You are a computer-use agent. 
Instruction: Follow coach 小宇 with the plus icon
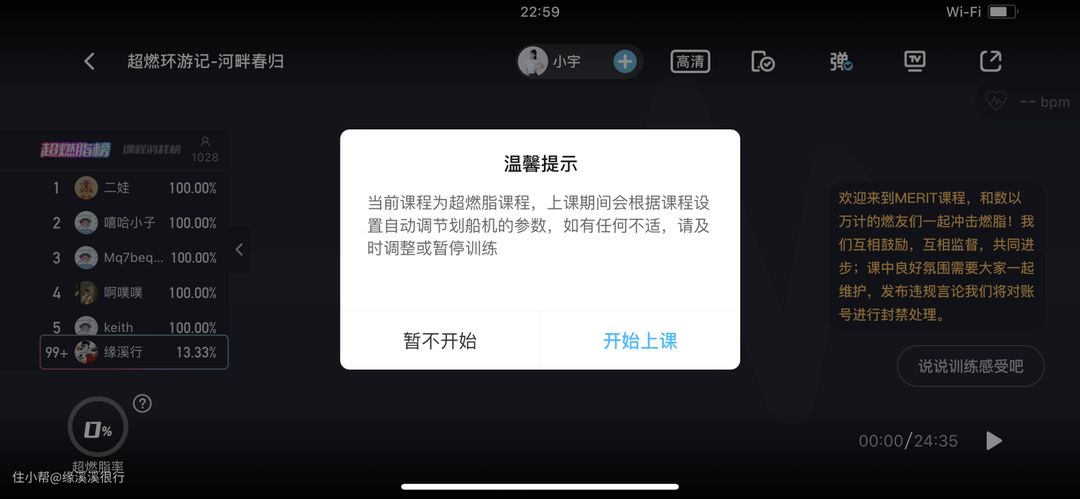(x=625, y=62)
